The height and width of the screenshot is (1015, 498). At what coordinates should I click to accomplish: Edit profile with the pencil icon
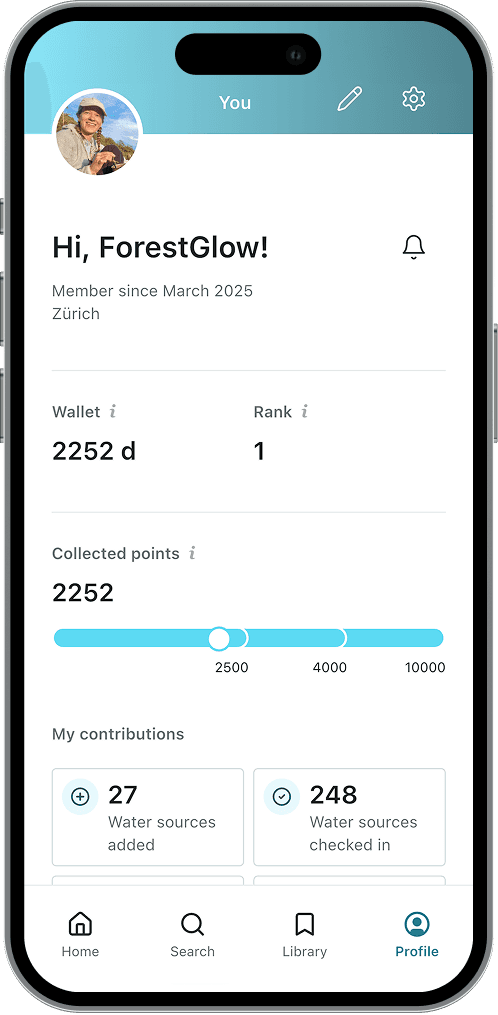coord(350,100)
